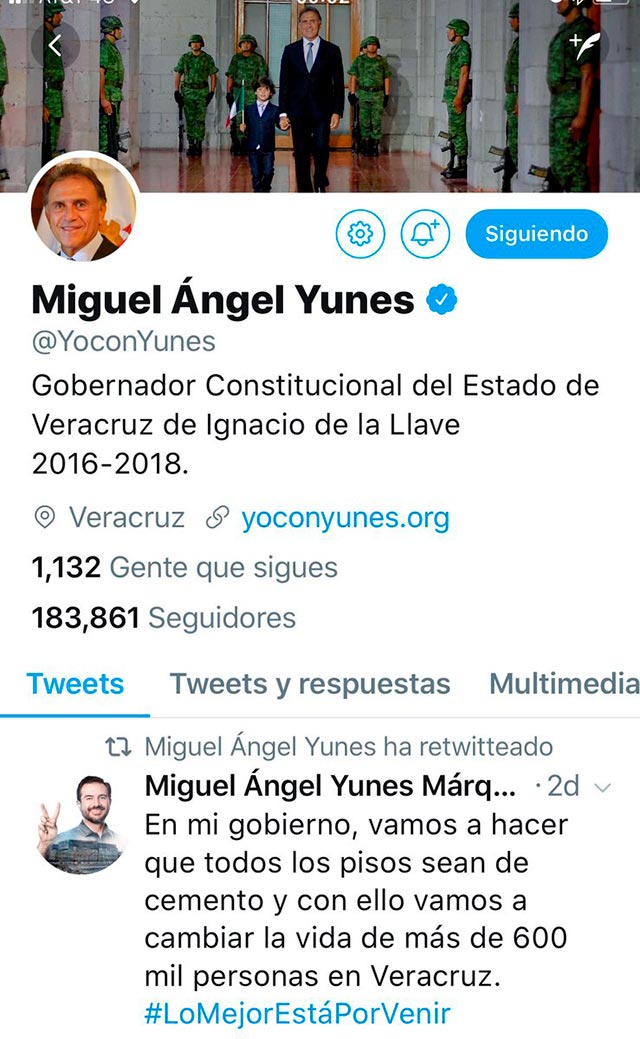
Task: Open Miguel Ángel Yunes Márquez's avatar
Action: click(x=82, y=818)
